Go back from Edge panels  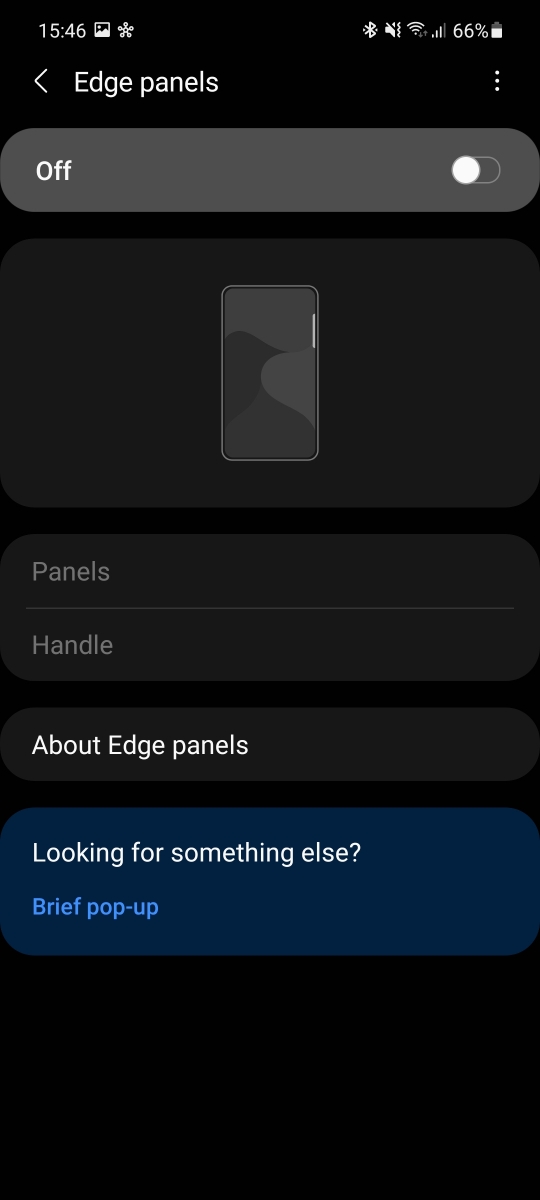41,82
